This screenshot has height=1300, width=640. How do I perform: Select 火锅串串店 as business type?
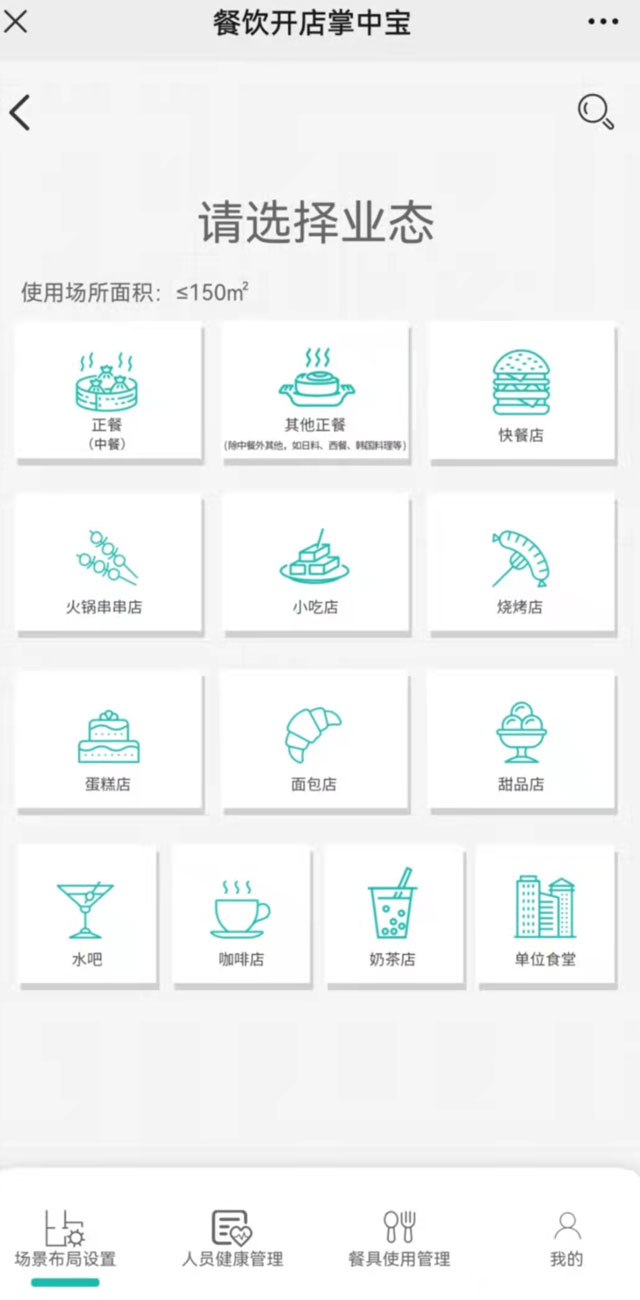[108, 563]
